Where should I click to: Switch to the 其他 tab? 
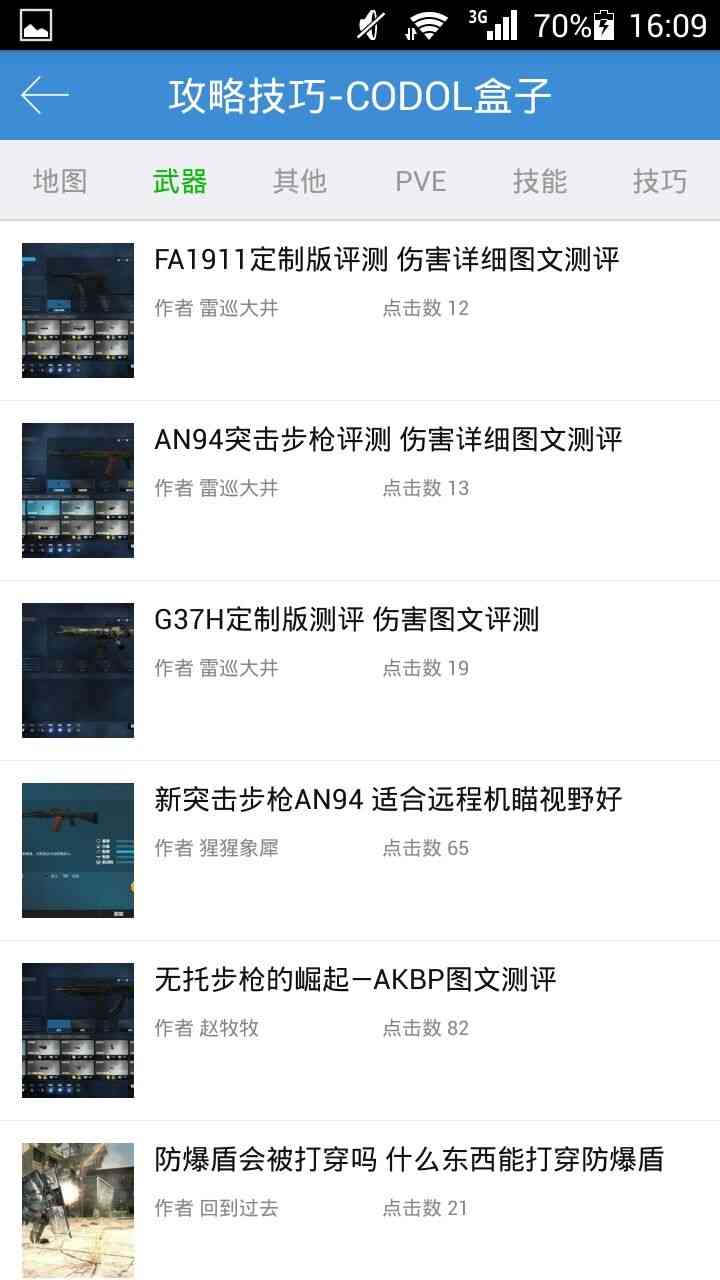300,181
